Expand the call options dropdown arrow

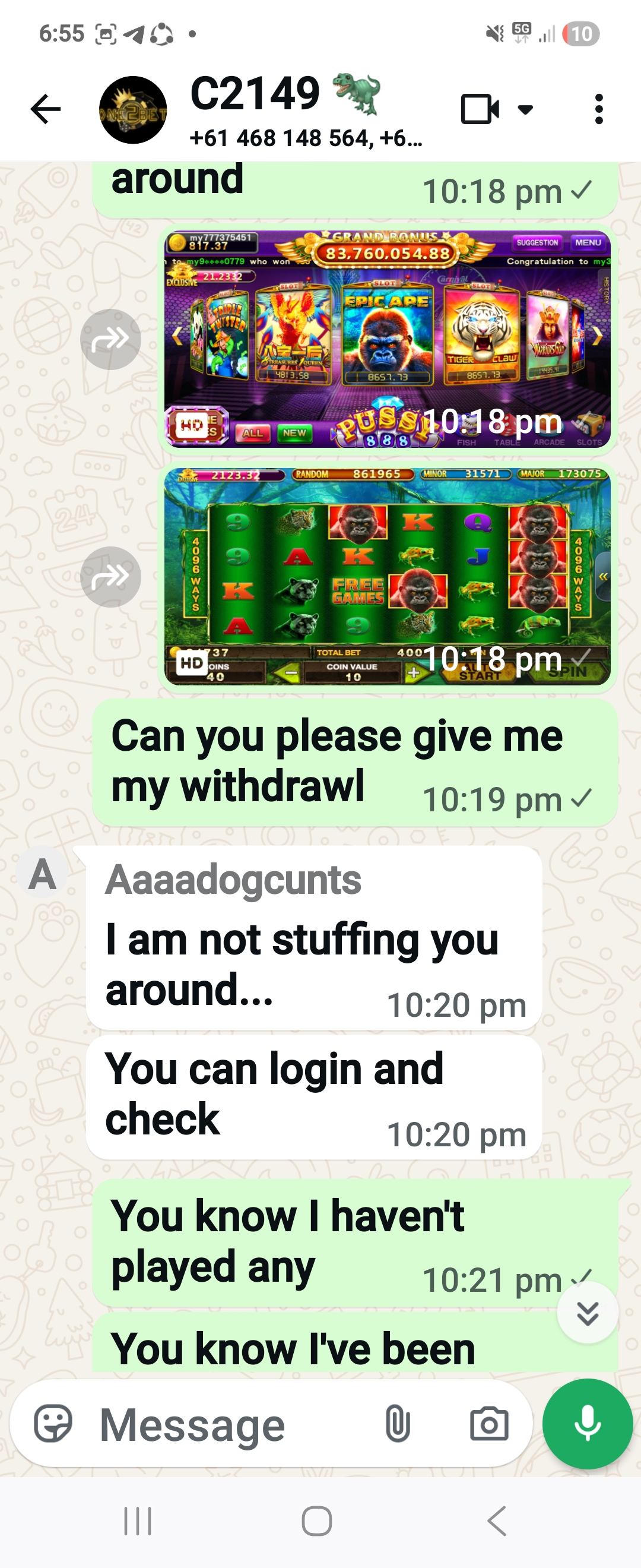click(x=525, y=109)
